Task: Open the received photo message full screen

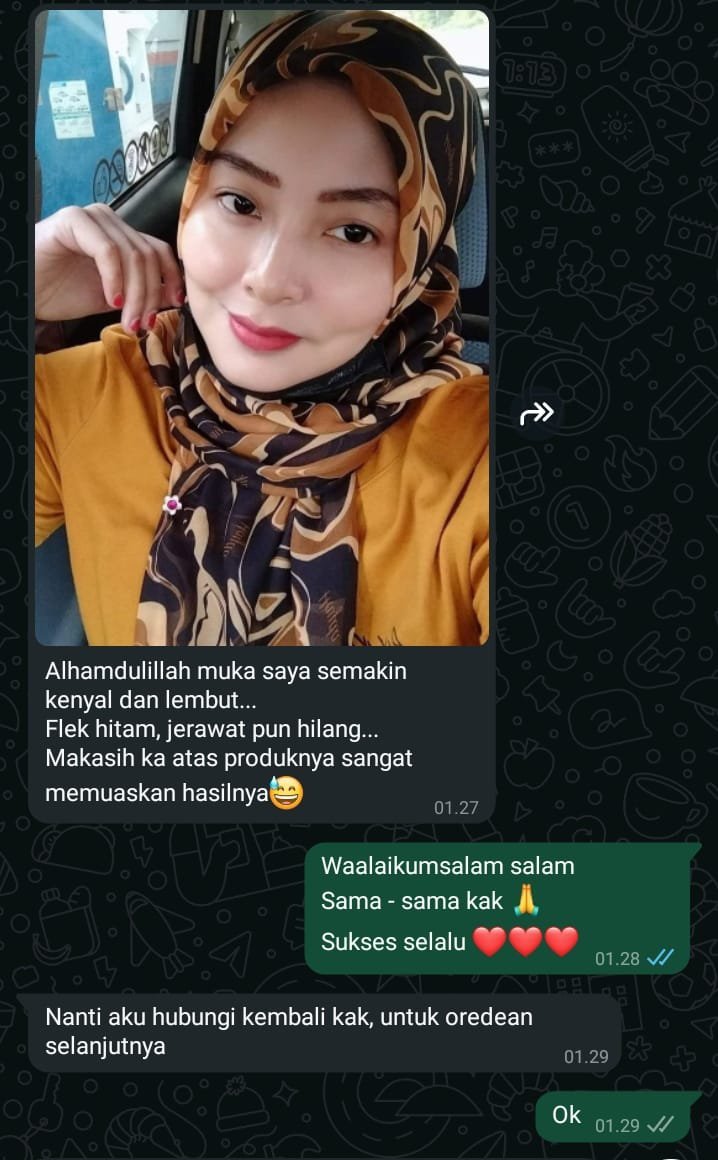Action: [262, 328]
